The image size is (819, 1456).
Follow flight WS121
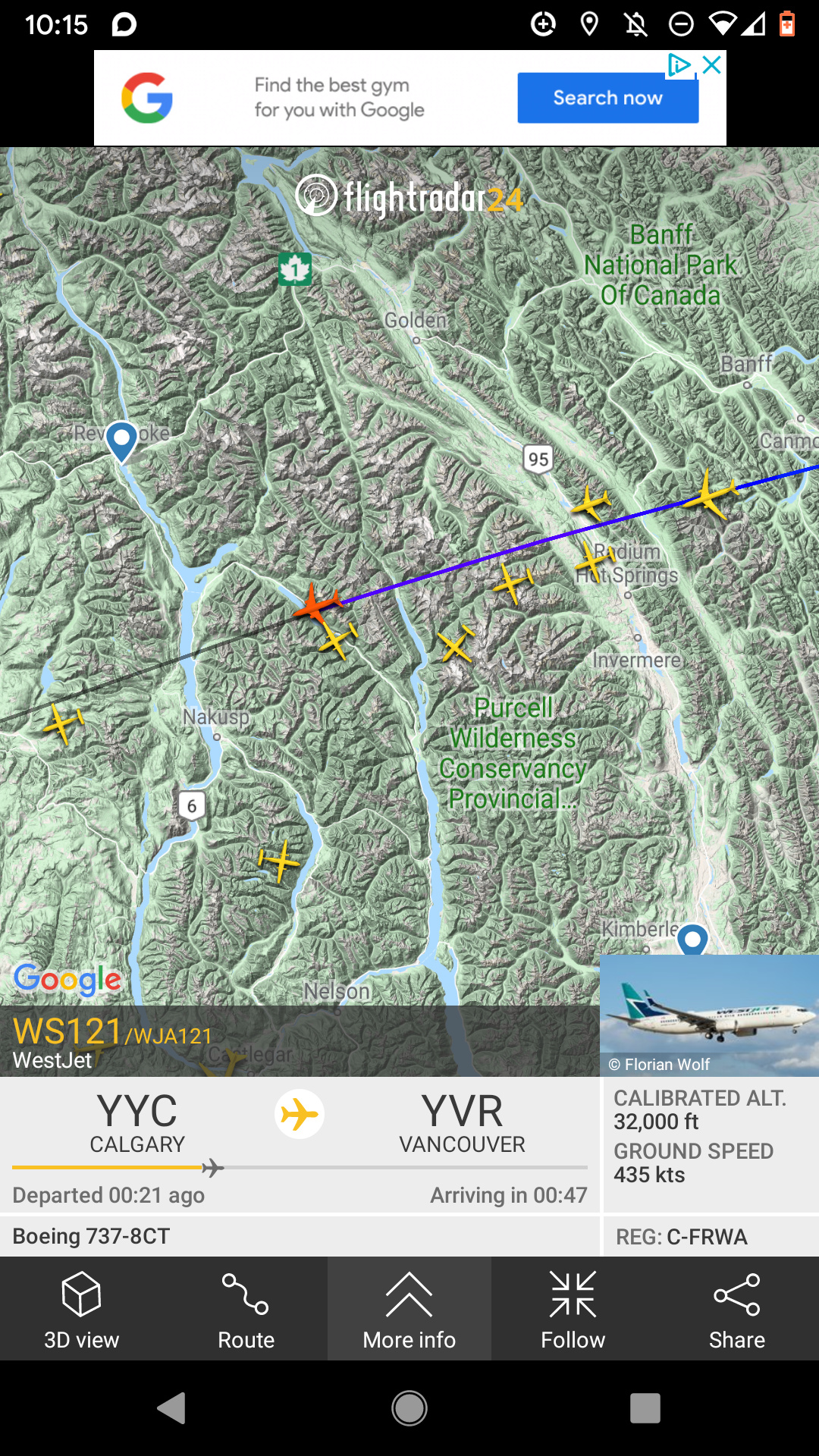573,1308
